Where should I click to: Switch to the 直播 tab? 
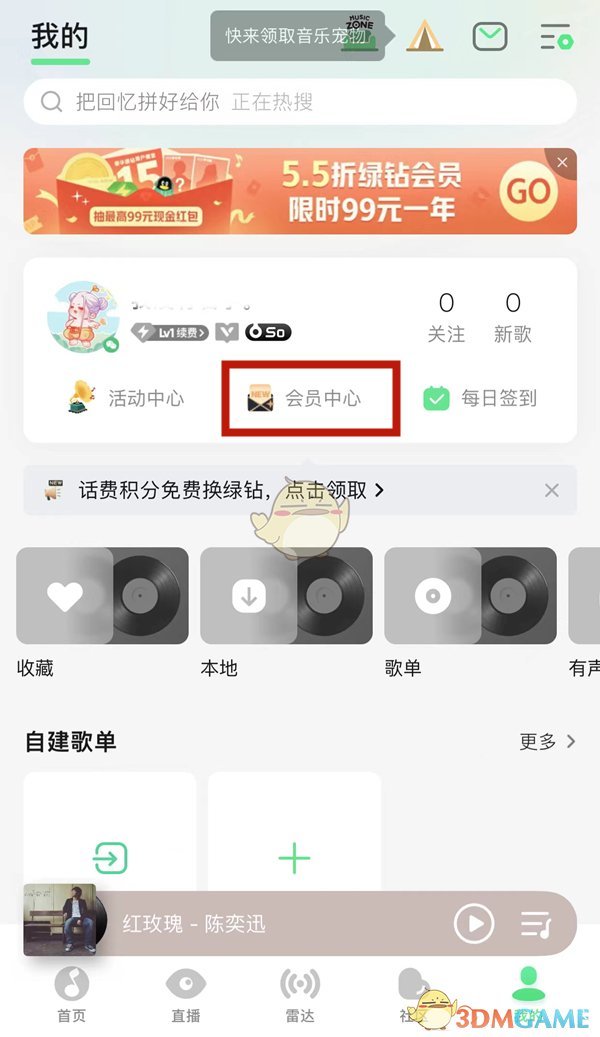click(186, 994)
